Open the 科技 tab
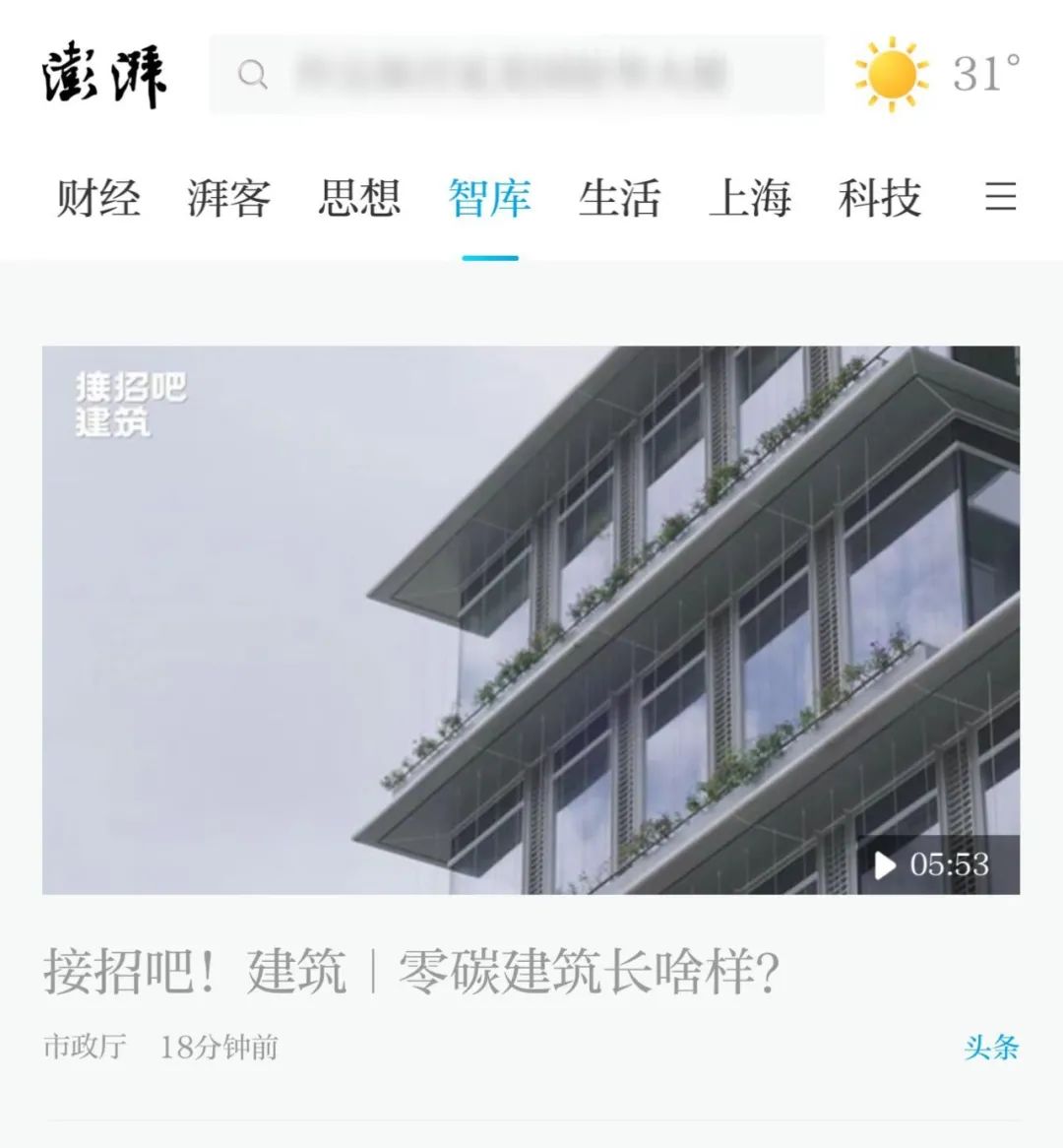1063x1148 pixels. click(880, 198)
